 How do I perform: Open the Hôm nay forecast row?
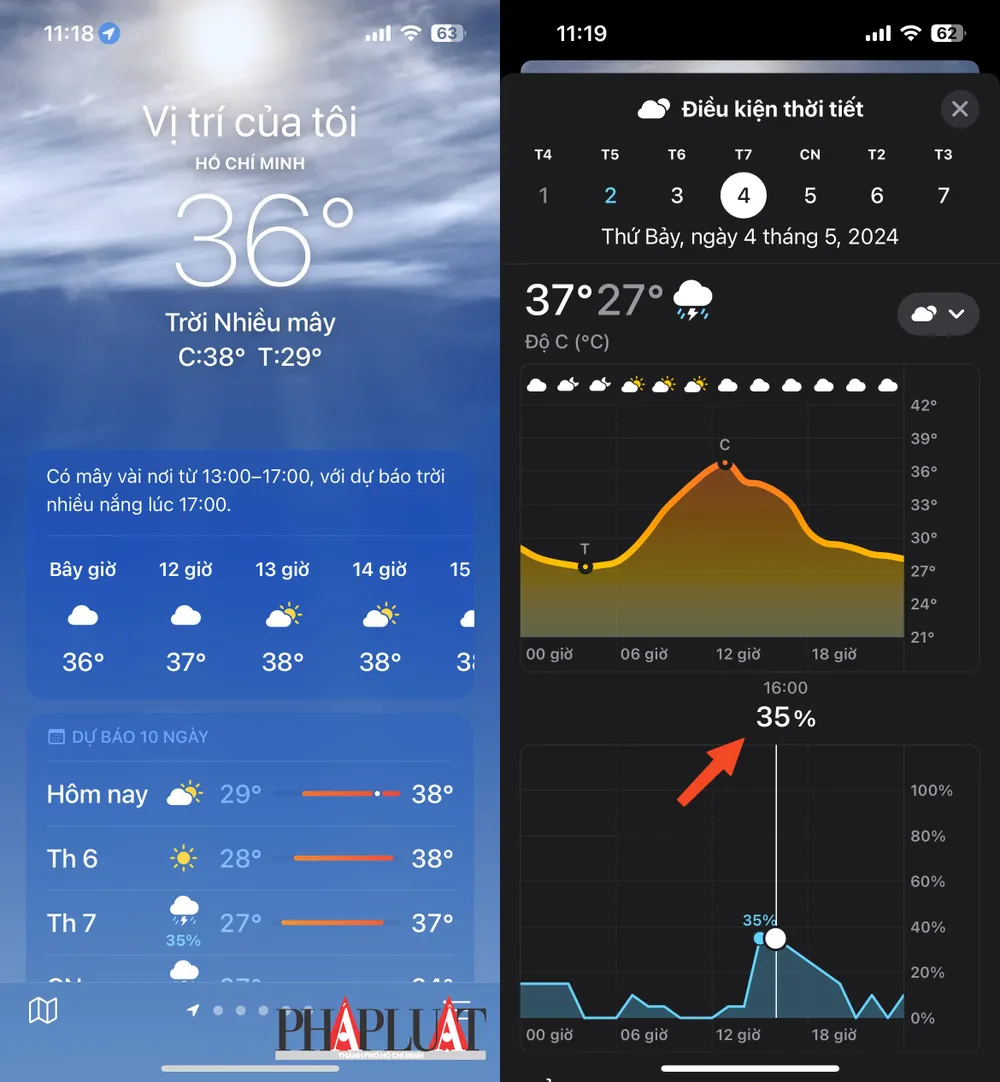pyautogui.click(x=250, y=794)
